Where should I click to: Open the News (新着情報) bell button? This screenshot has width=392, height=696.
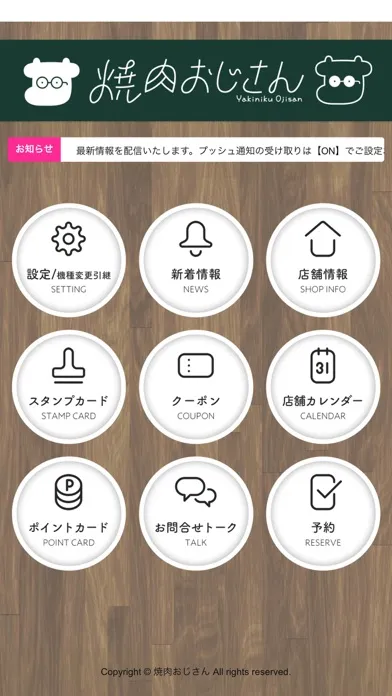(x=196, y=260)
